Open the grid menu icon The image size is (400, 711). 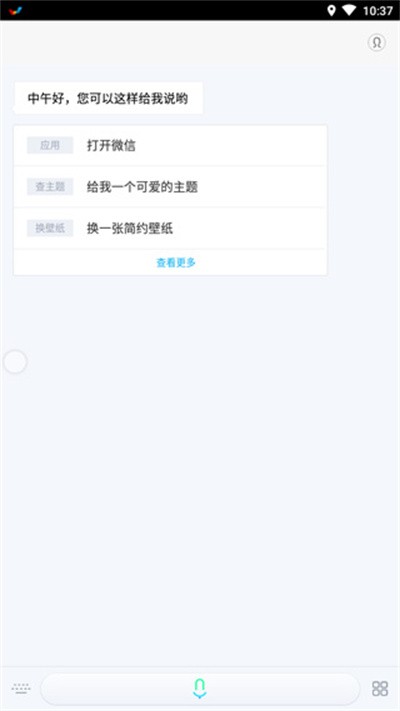click(380, 689)
